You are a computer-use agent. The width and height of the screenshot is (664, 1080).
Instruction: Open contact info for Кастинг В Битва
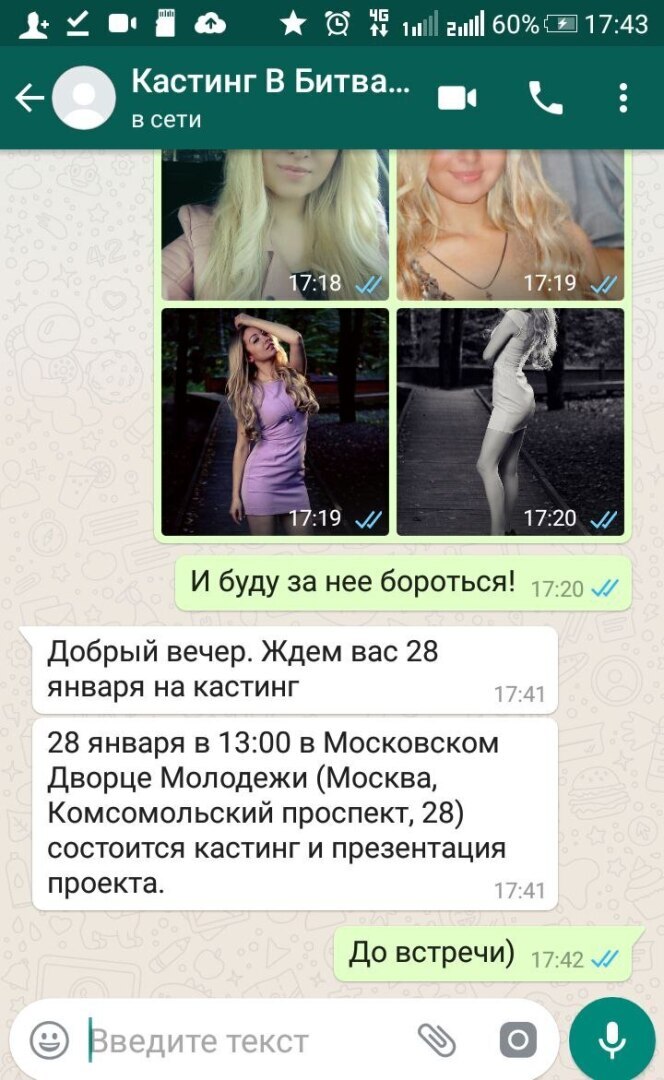[x=270, y=98]
